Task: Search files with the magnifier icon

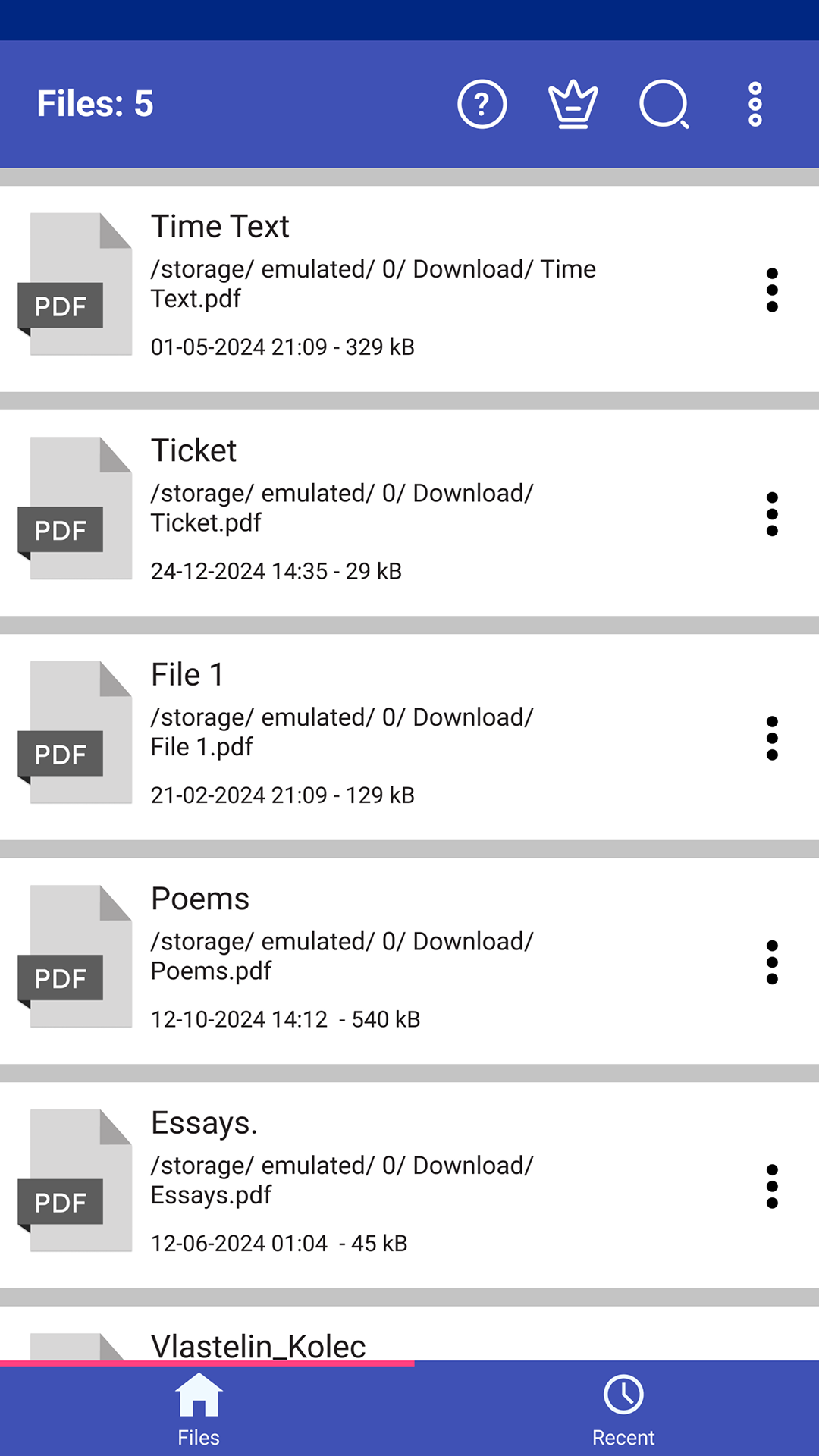Action: click(x=664, y=104)
